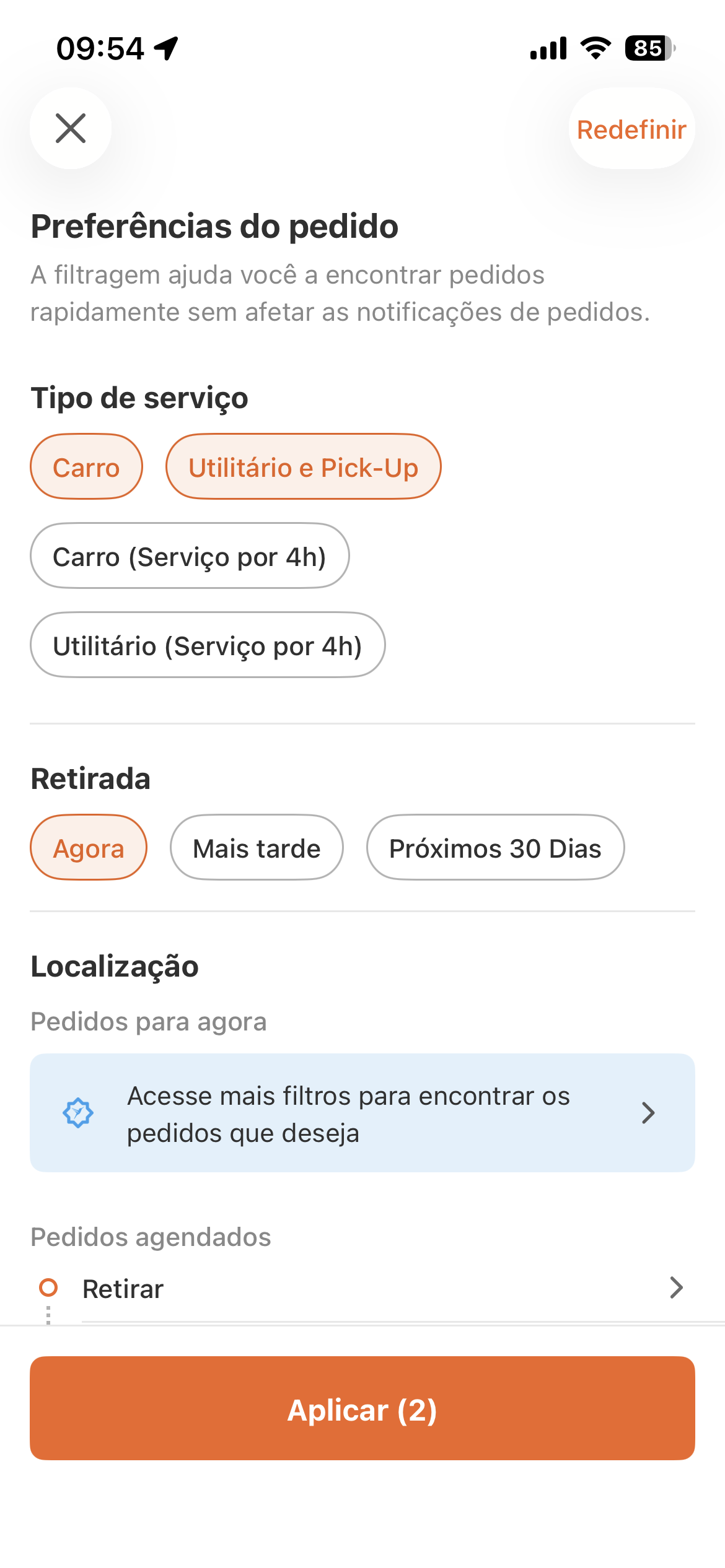Choose the Mais tarde pickup option

pos(257,847)
